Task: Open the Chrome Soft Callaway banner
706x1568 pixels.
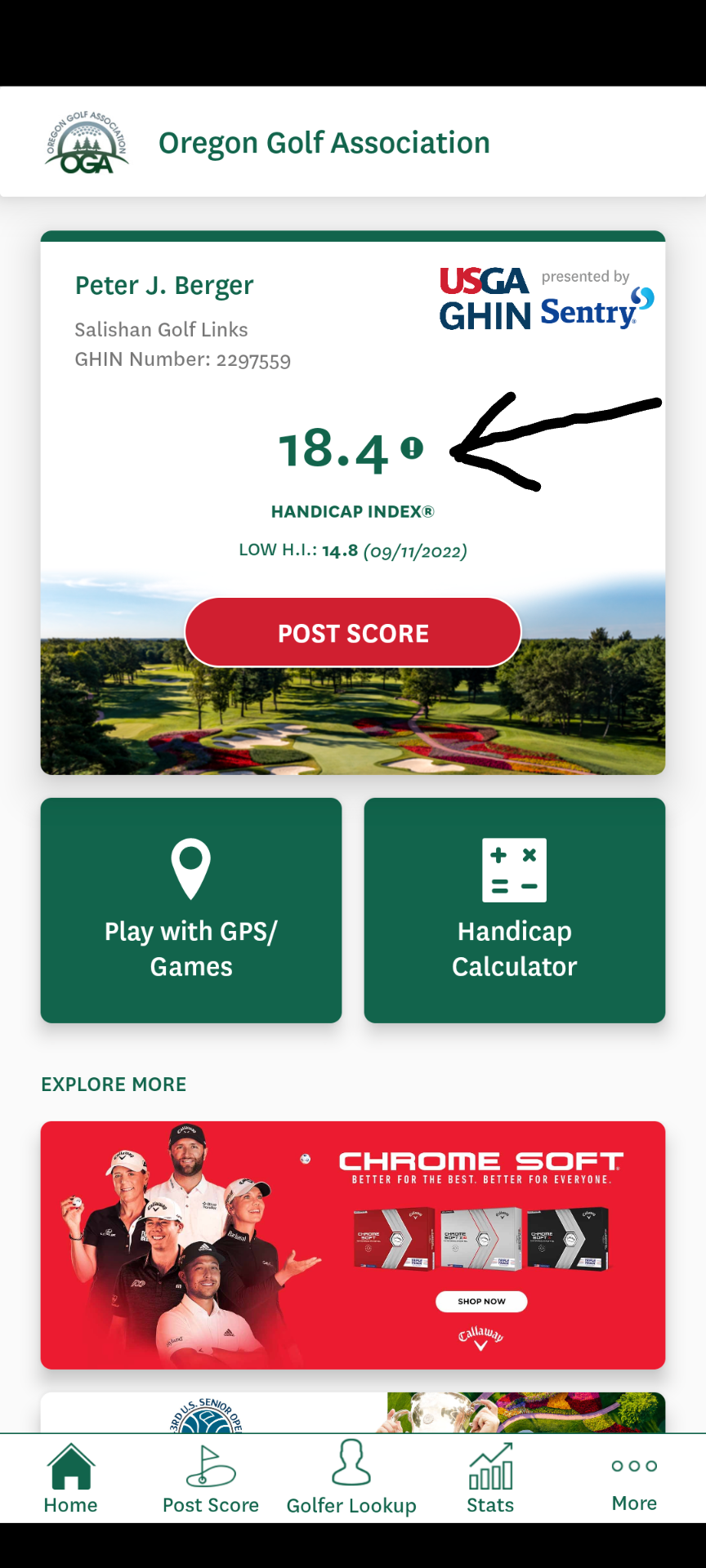Action: (x=353, y=1245)
